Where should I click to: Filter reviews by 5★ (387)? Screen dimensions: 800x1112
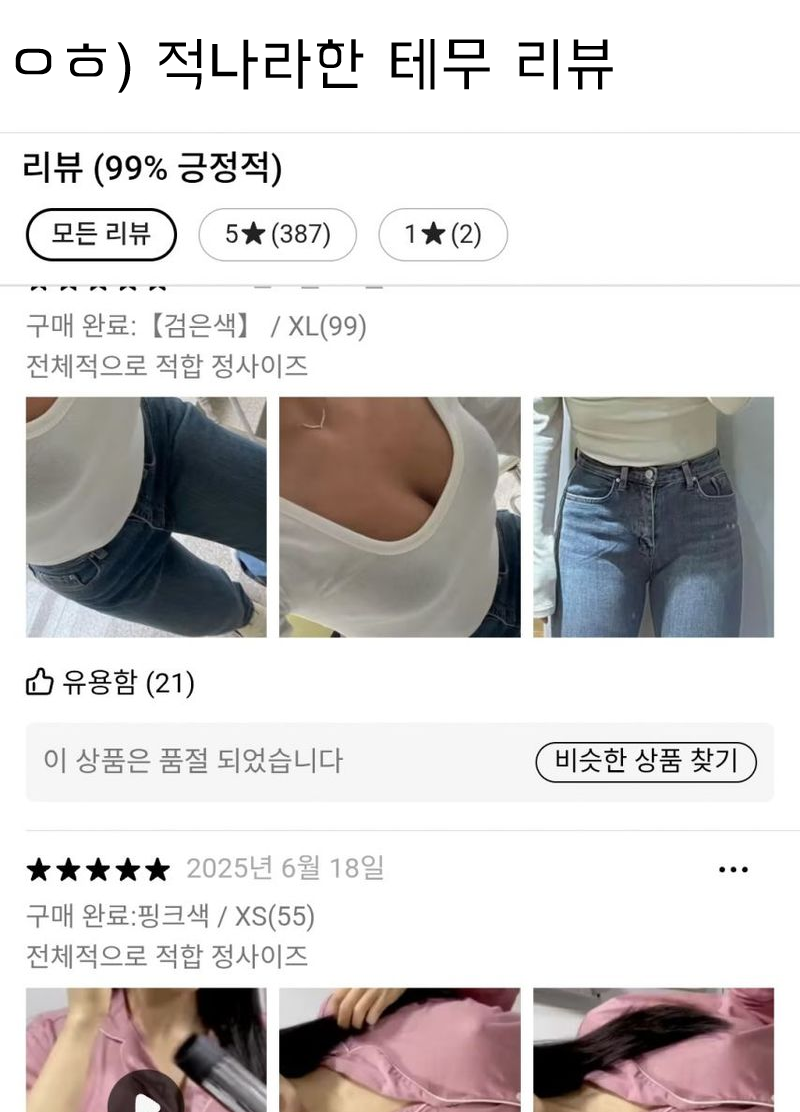[277, 235]
